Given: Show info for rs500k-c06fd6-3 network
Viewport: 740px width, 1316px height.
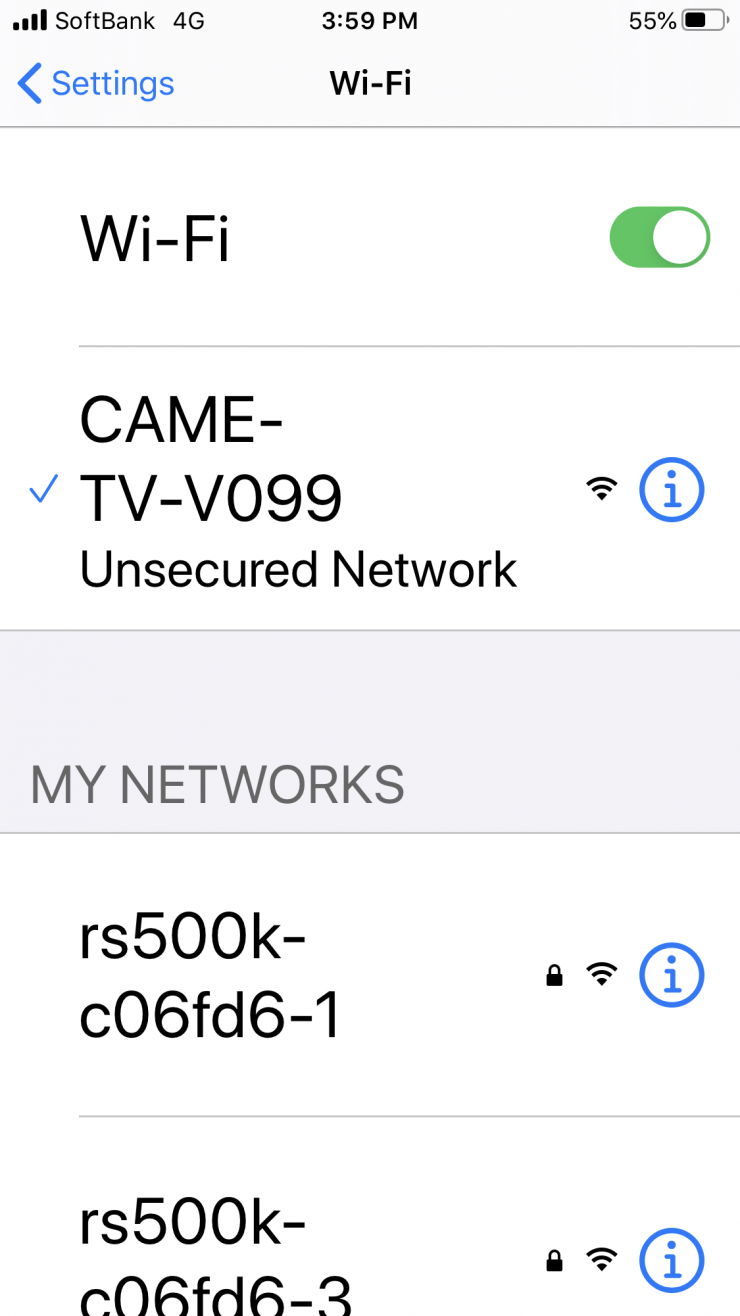Looking at the screenshot, I should click(x=672, y=1260).
